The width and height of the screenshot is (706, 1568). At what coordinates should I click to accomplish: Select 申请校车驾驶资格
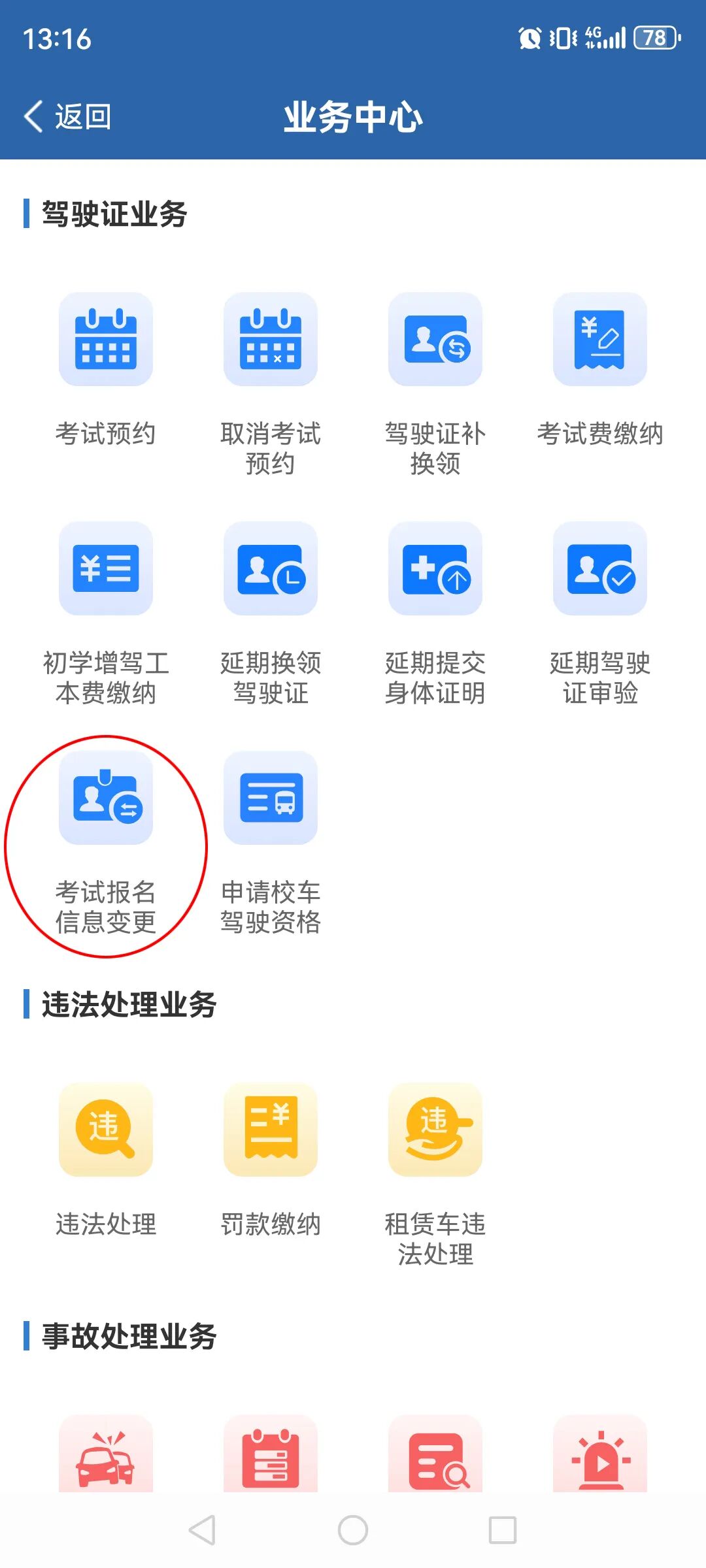click(x=271, y=798)
